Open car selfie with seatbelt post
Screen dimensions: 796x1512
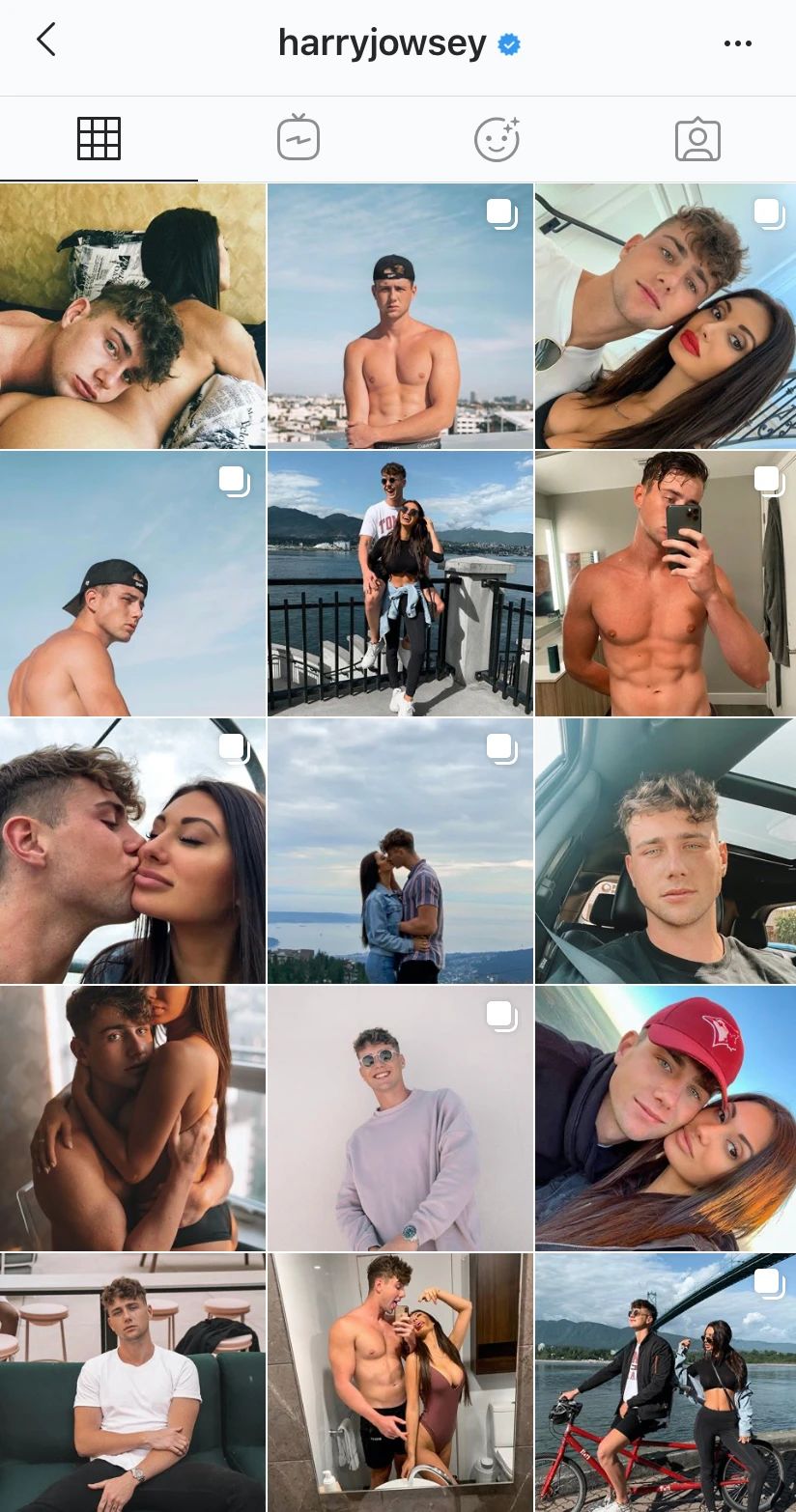[x=666, y=851]
